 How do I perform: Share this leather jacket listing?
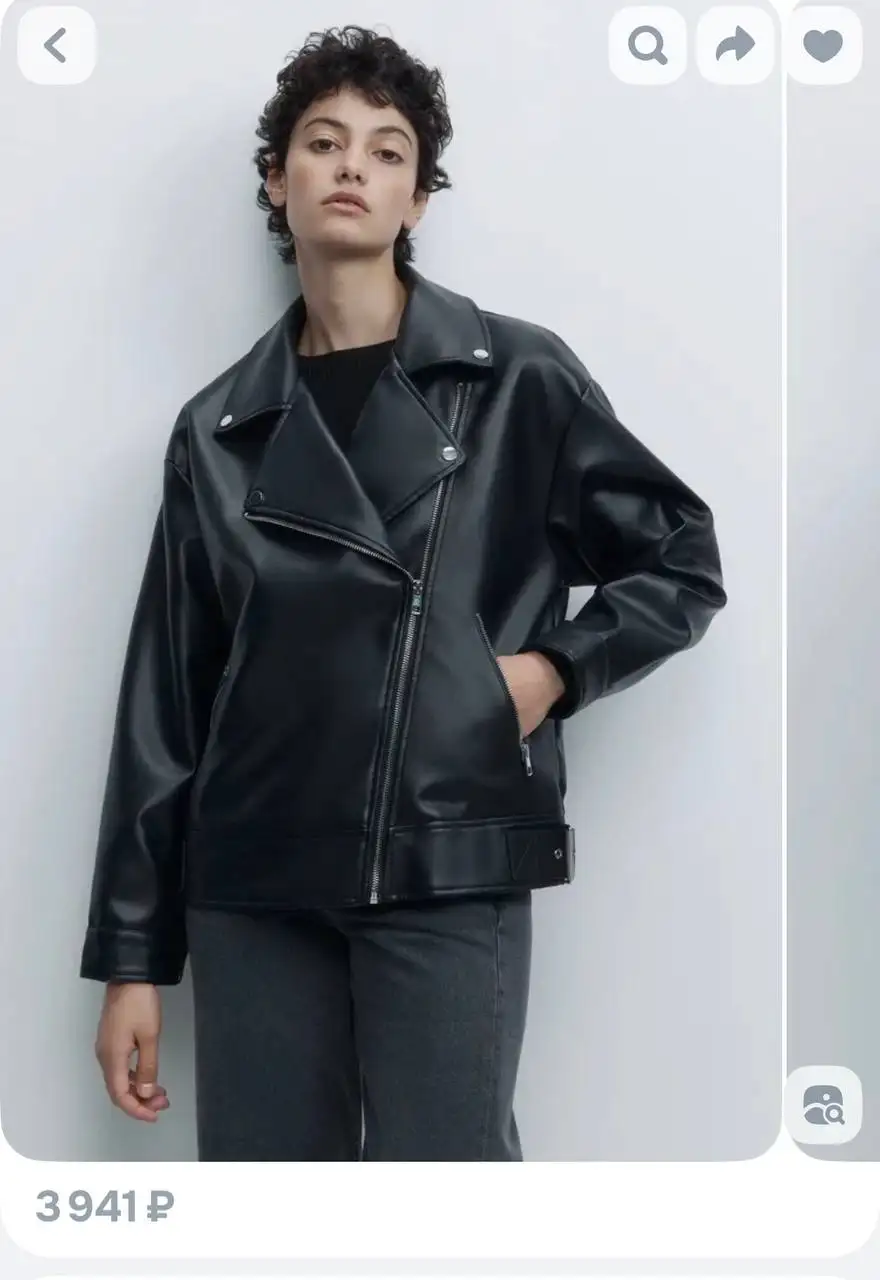pos(735,45)
